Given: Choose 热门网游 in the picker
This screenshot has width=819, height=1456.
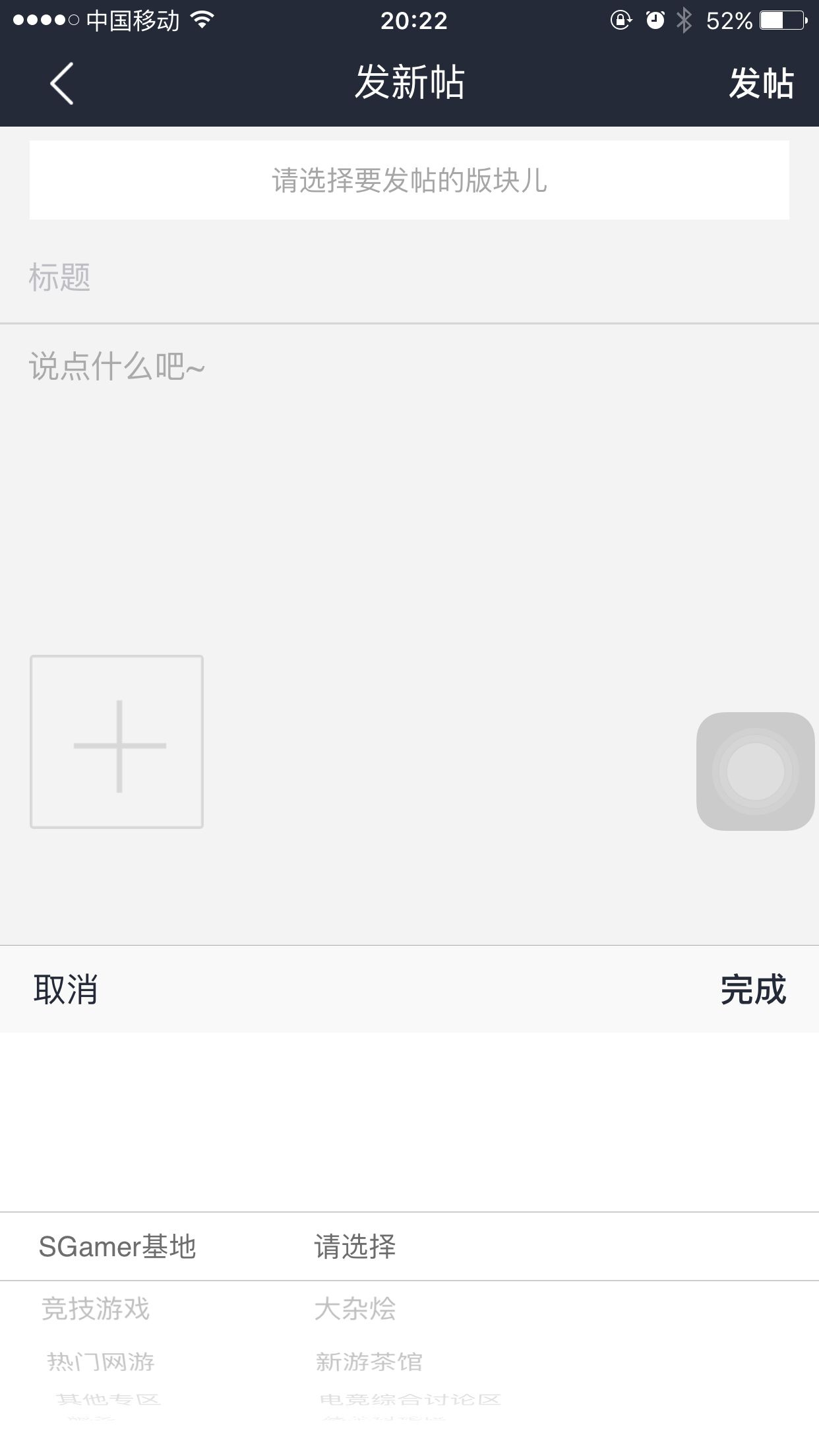Looking at the screenshot, I should point(101,1362).
